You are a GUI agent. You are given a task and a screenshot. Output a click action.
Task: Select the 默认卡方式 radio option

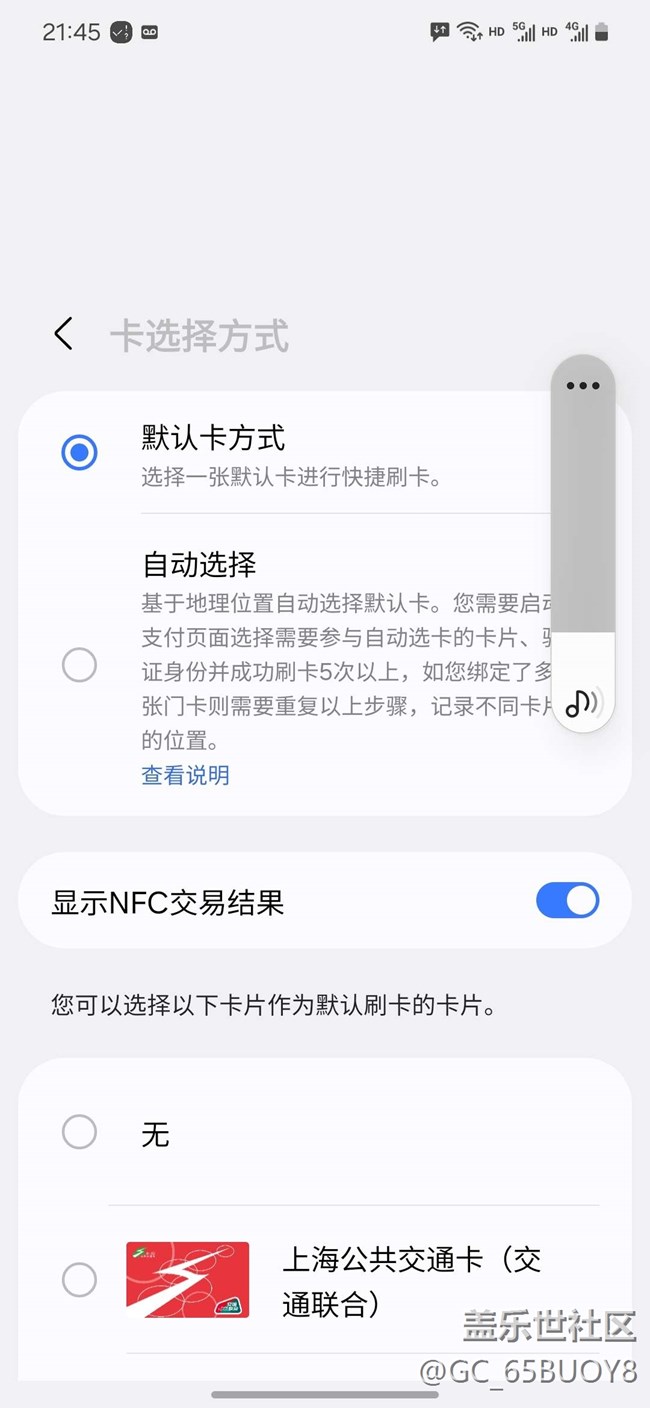79,453
